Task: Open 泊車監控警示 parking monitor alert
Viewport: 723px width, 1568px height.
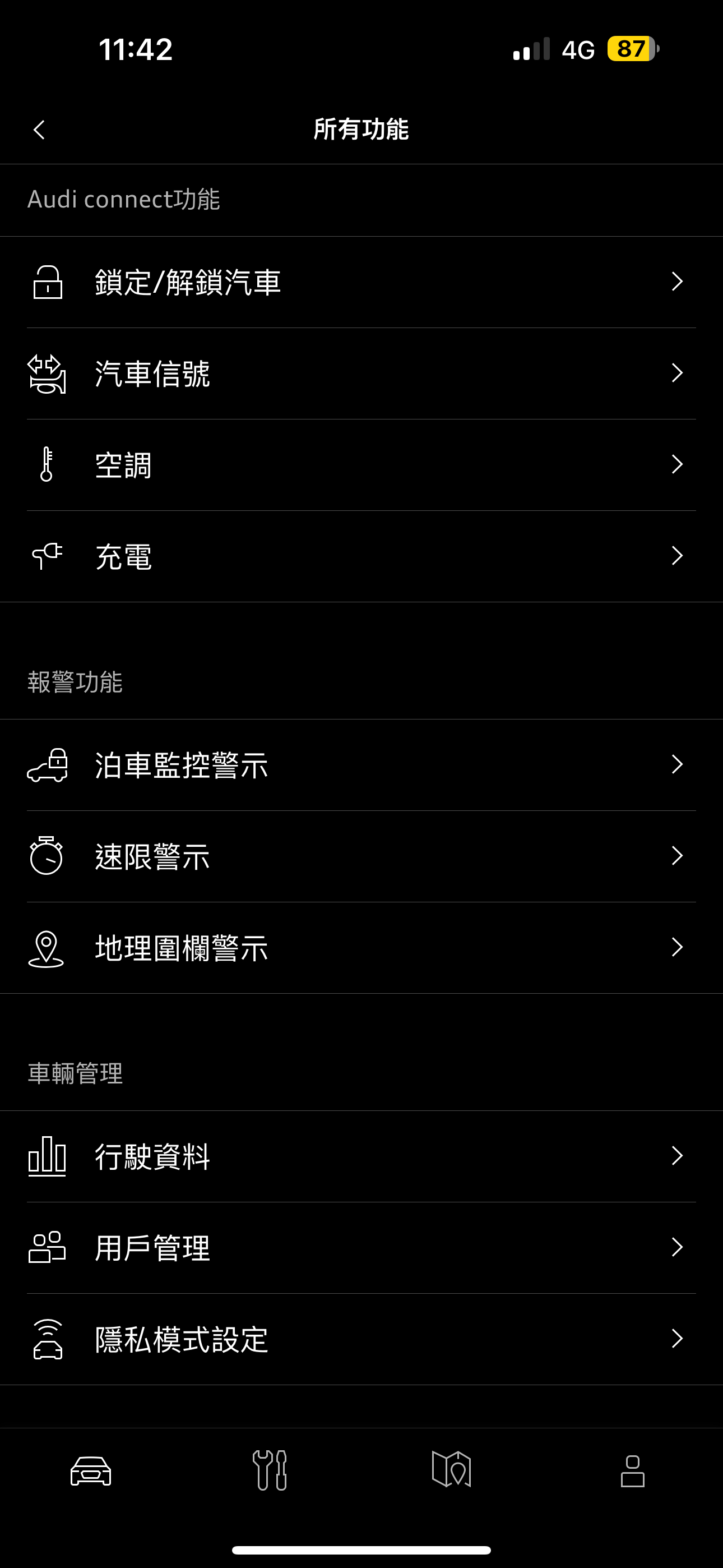Action: (x=361, y=765)
